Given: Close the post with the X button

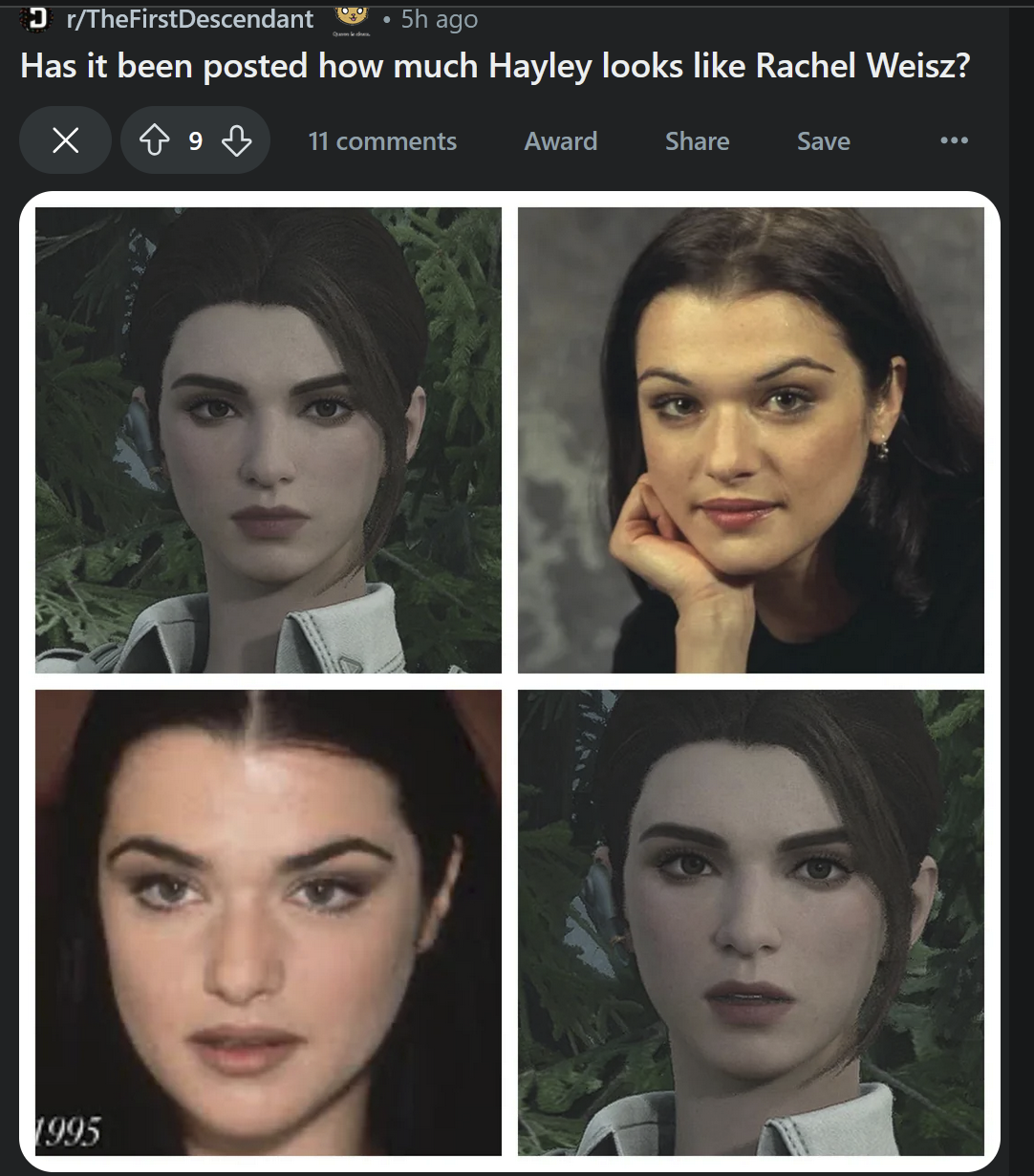Looking at the screenshot, I should click(x=65, y=141).
